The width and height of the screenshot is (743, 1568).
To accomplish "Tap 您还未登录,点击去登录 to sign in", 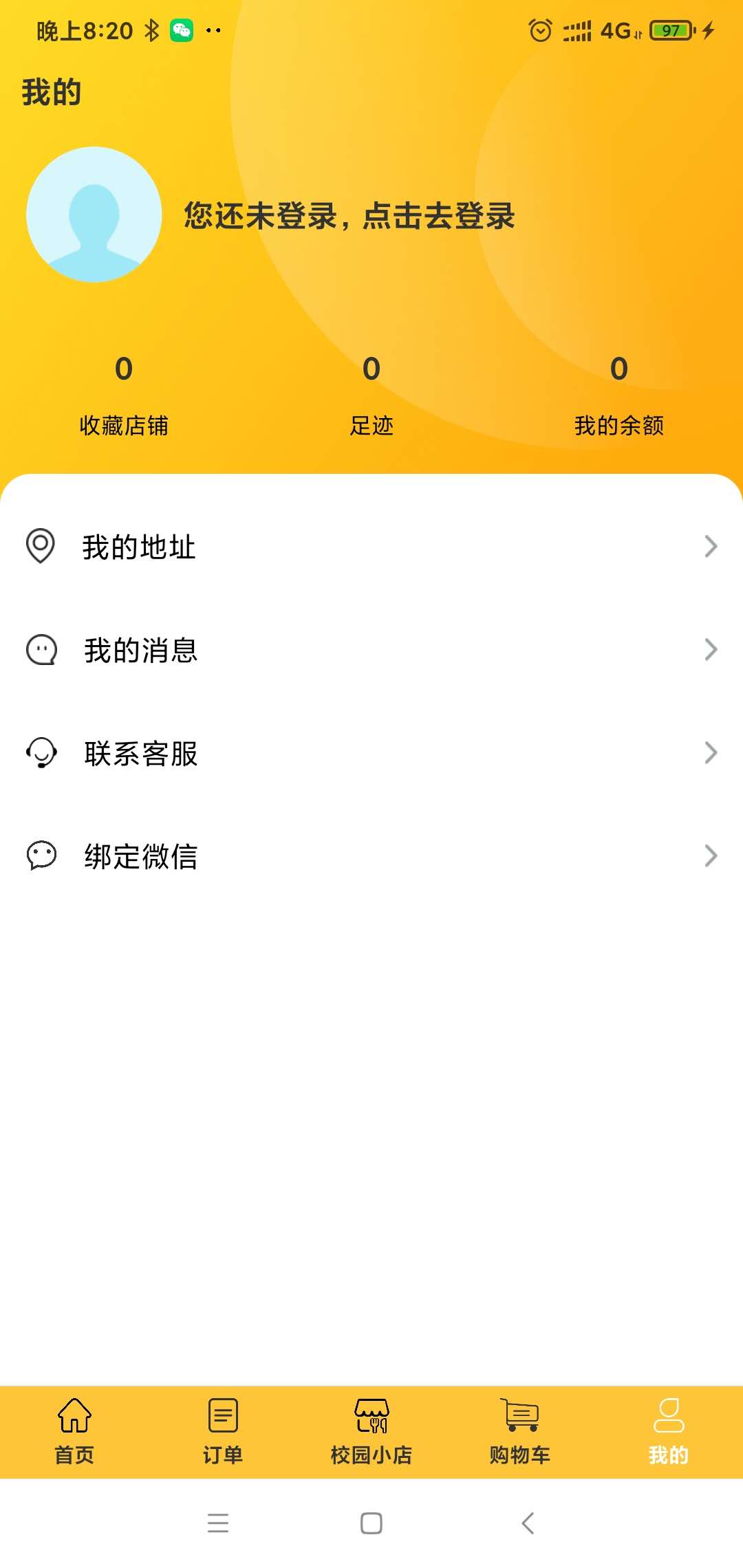I will pos(349,216).
